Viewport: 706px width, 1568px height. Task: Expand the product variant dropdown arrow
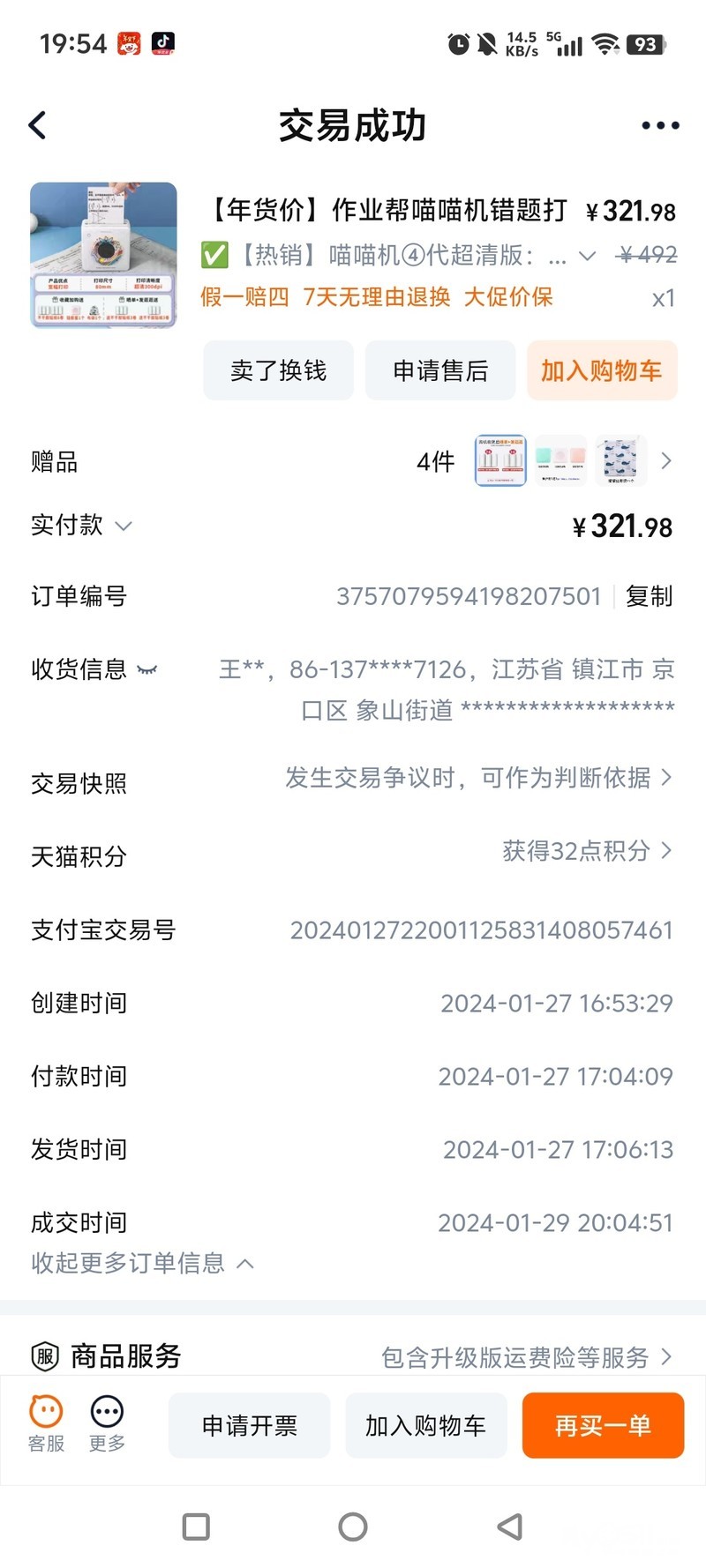[587, 257]
